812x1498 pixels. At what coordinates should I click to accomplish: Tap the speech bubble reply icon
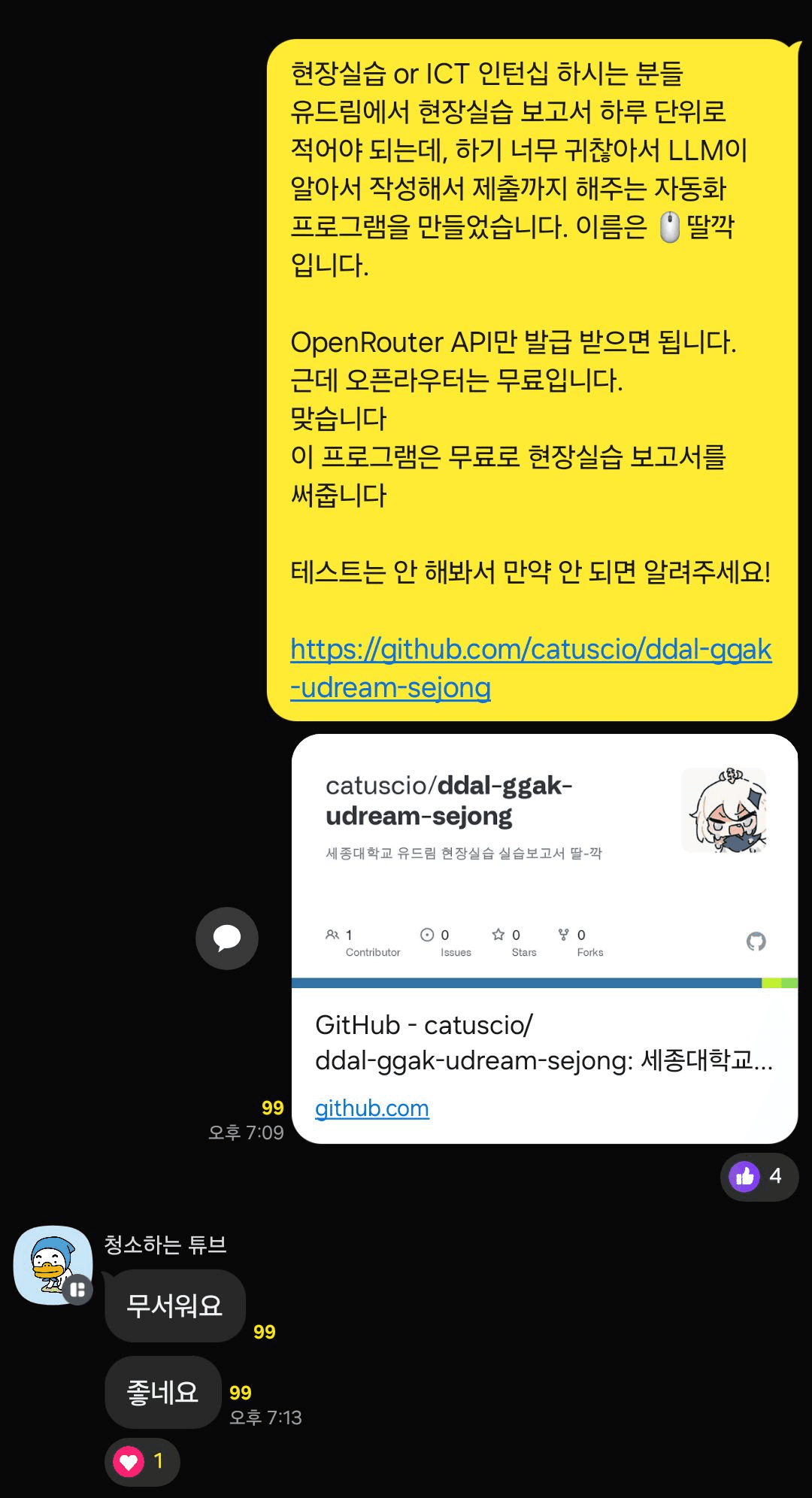[227, 938]
